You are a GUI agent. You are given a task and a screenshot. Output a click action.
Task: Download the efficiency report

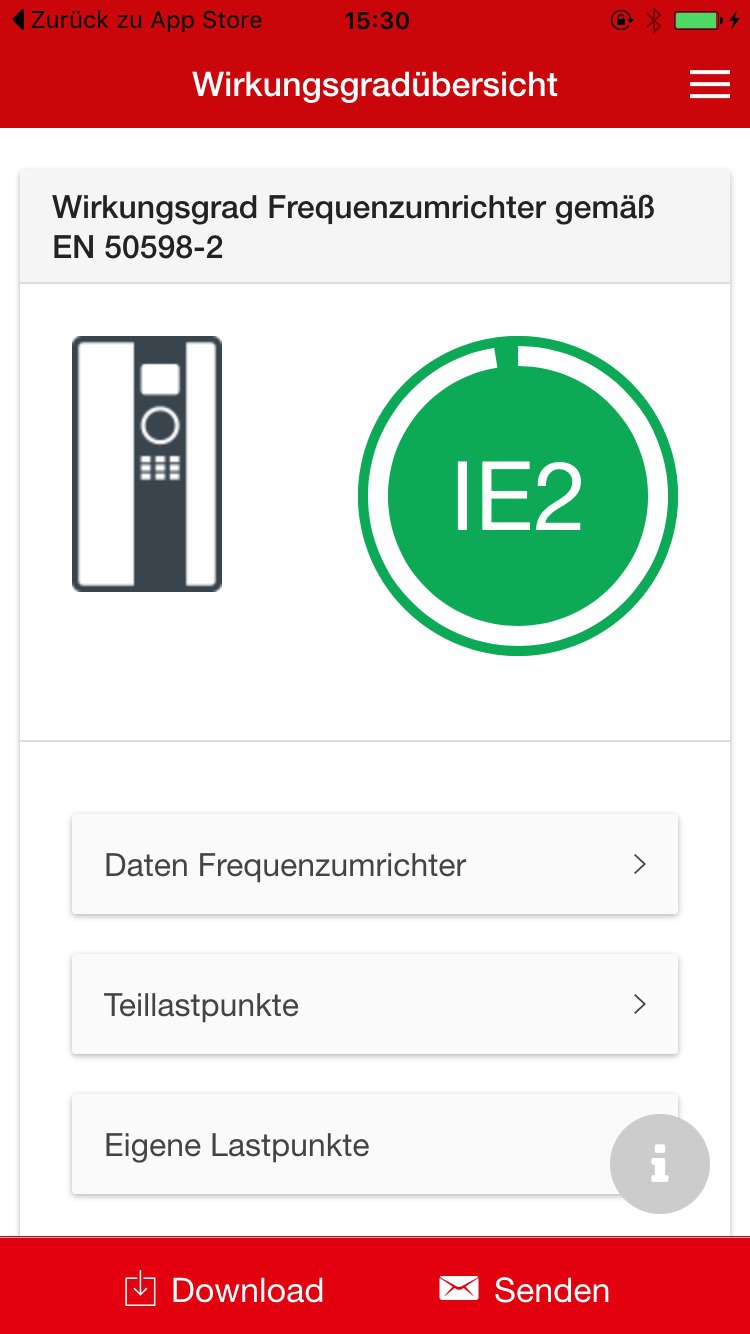(x=224, y=1290)
